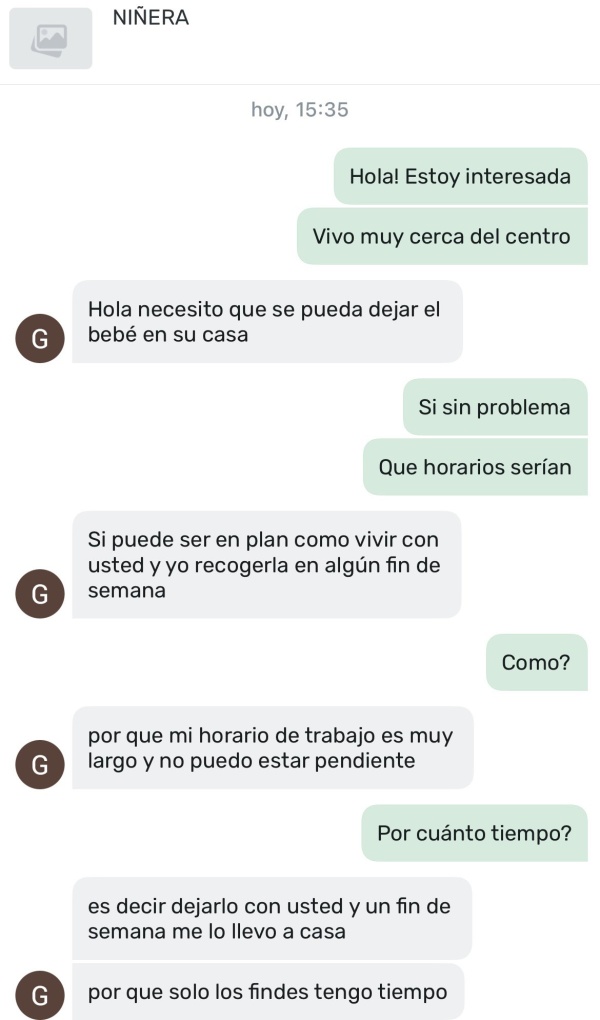The image size is (600, 1020).
Task: Open the NIÑERA listing image thumbnail
Action: [x=50, y=39]
